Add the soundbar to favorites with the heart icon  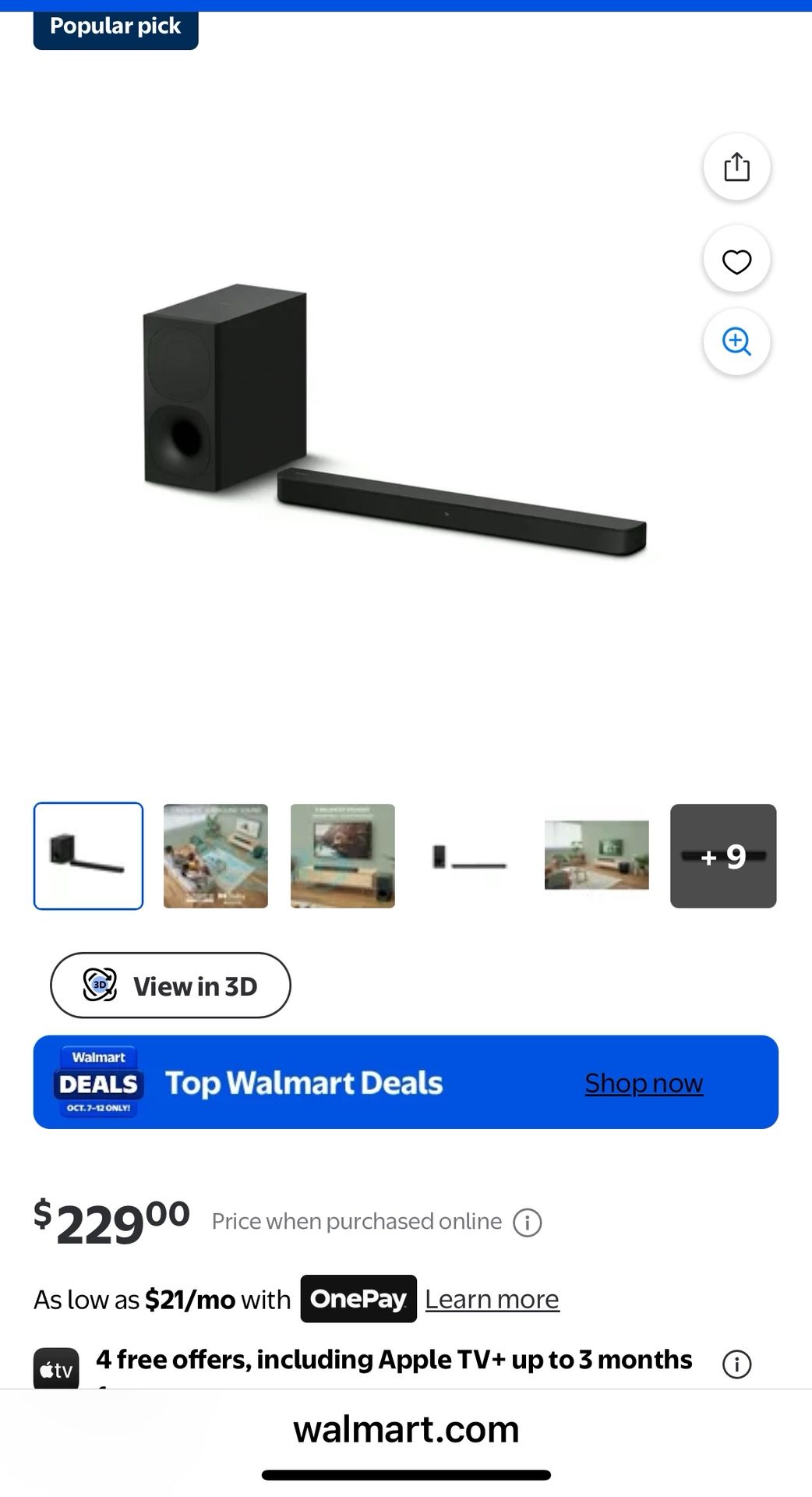[736, 260]
